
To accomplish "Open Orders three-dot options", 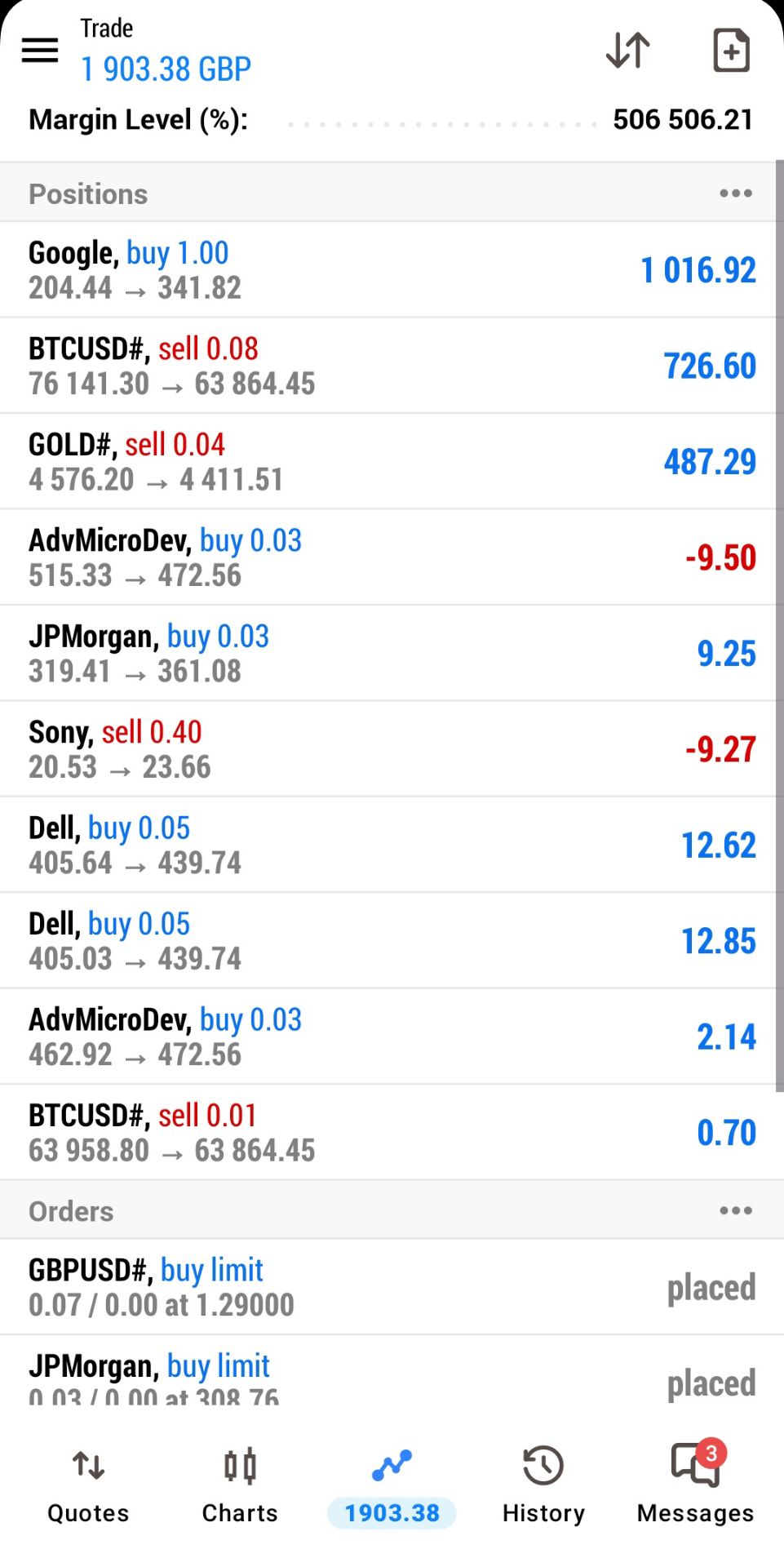I will [736, 1210].
